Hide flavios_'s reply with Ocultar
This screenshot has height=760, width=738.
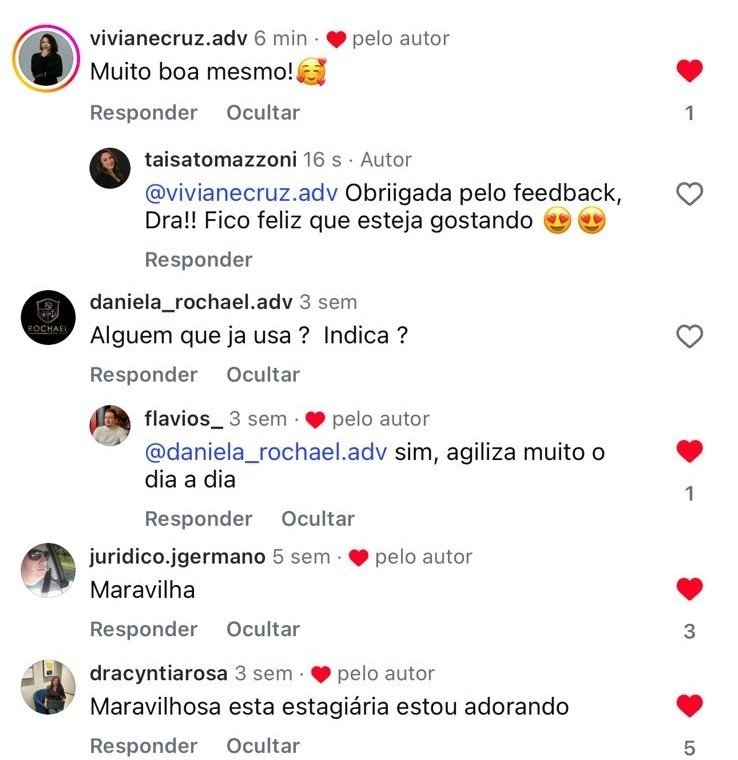[318, 519]
